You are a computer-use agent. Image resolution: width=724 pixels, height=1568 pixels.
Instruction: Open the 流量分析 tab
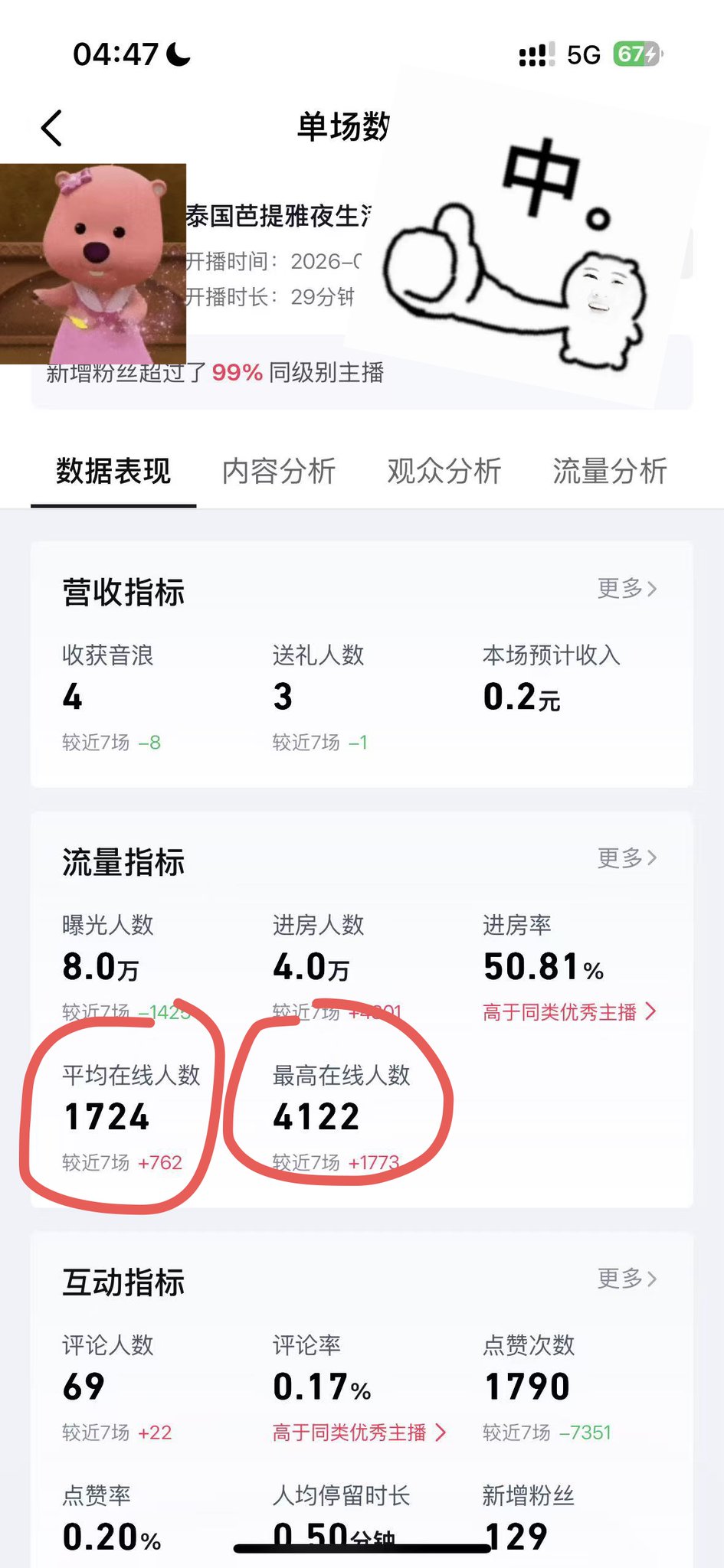[610, 471]
